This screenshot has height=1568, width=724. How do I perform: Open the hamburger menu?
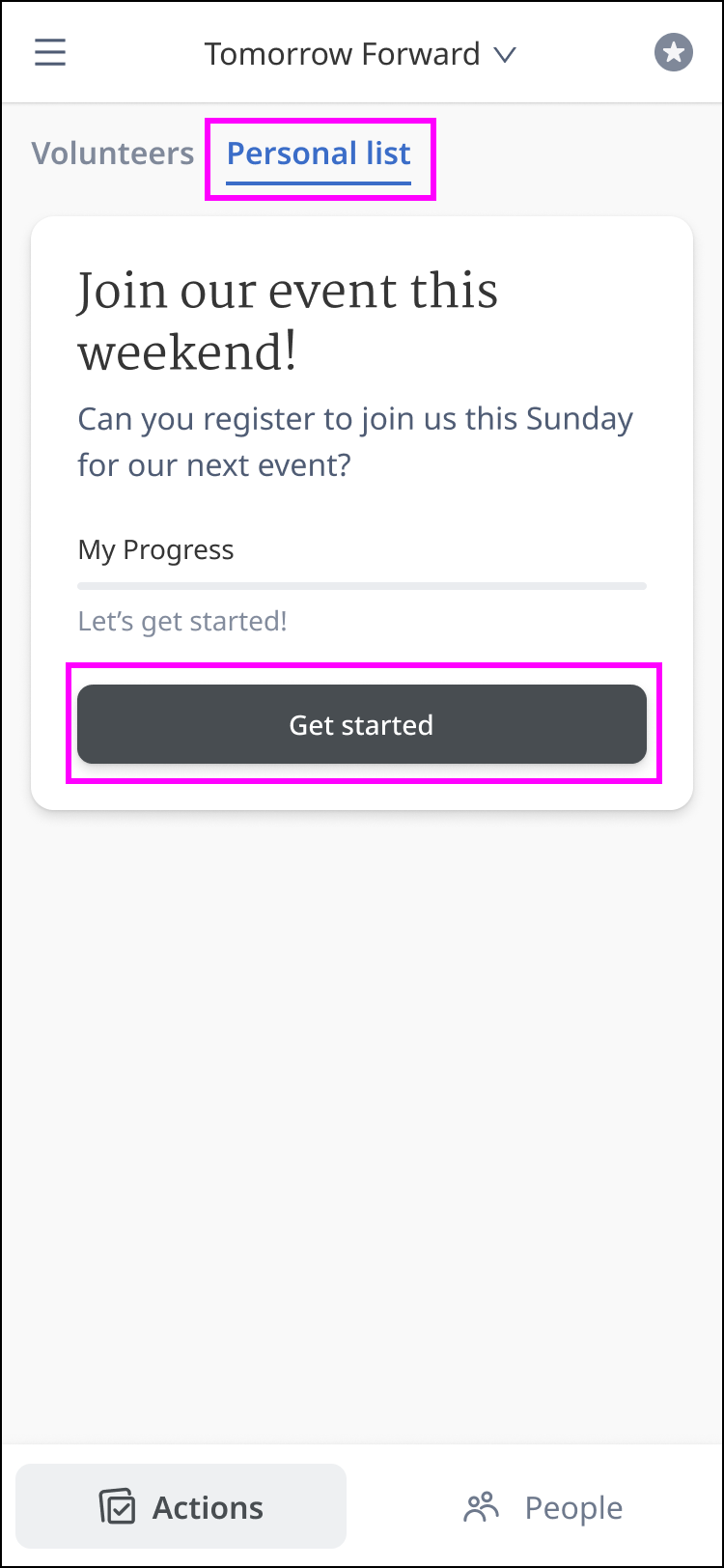50,52
